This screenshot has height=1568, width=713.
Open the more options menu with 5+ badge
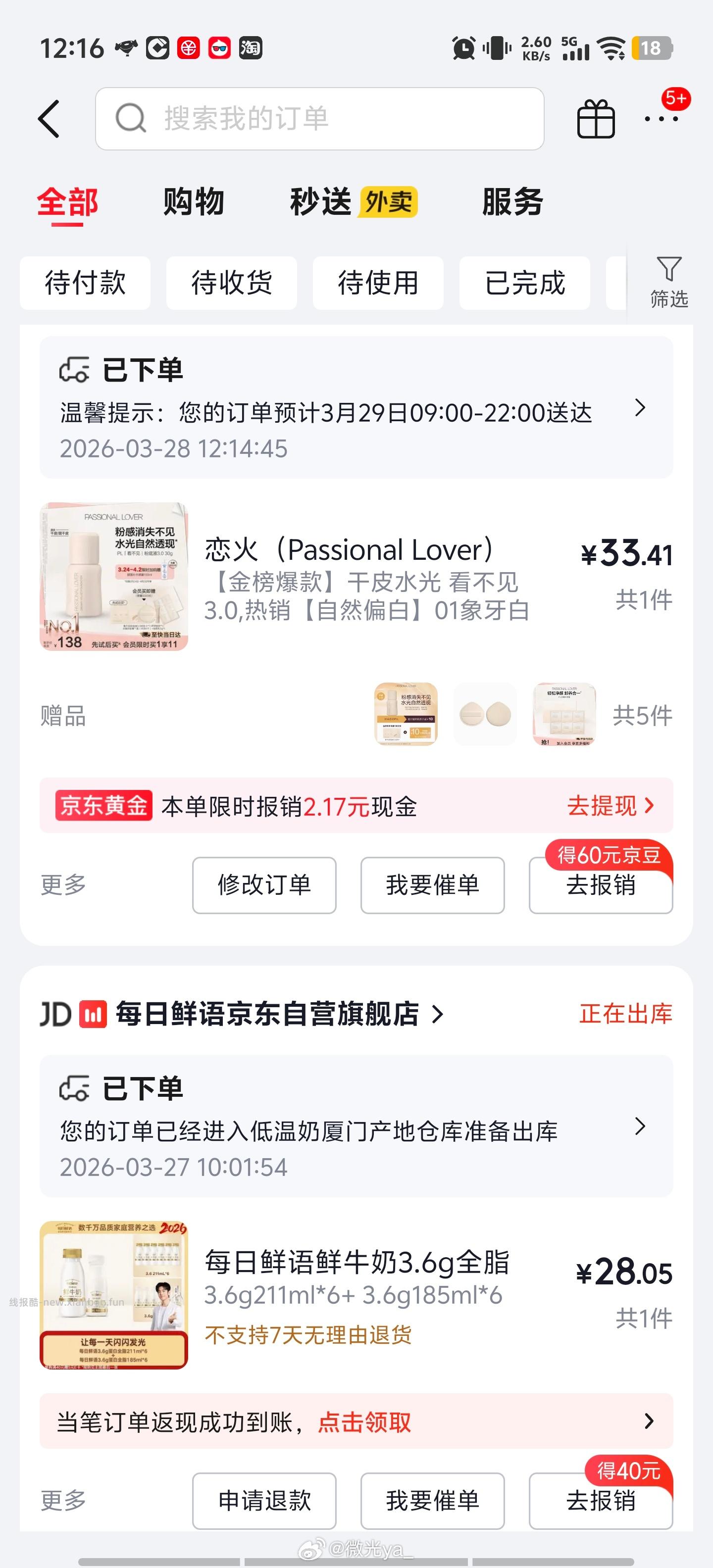(663, 119)
